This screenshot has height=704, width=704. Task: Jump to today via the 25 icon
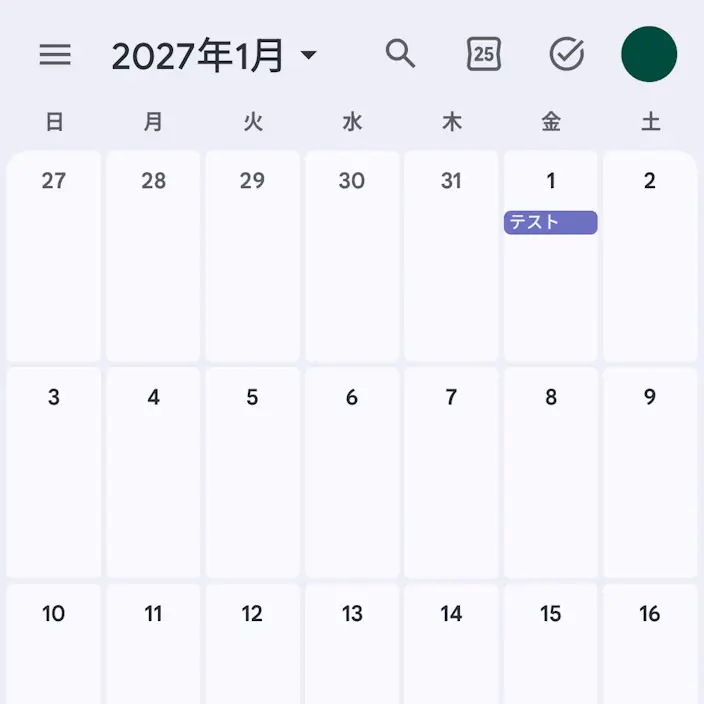tap(484, 54)
